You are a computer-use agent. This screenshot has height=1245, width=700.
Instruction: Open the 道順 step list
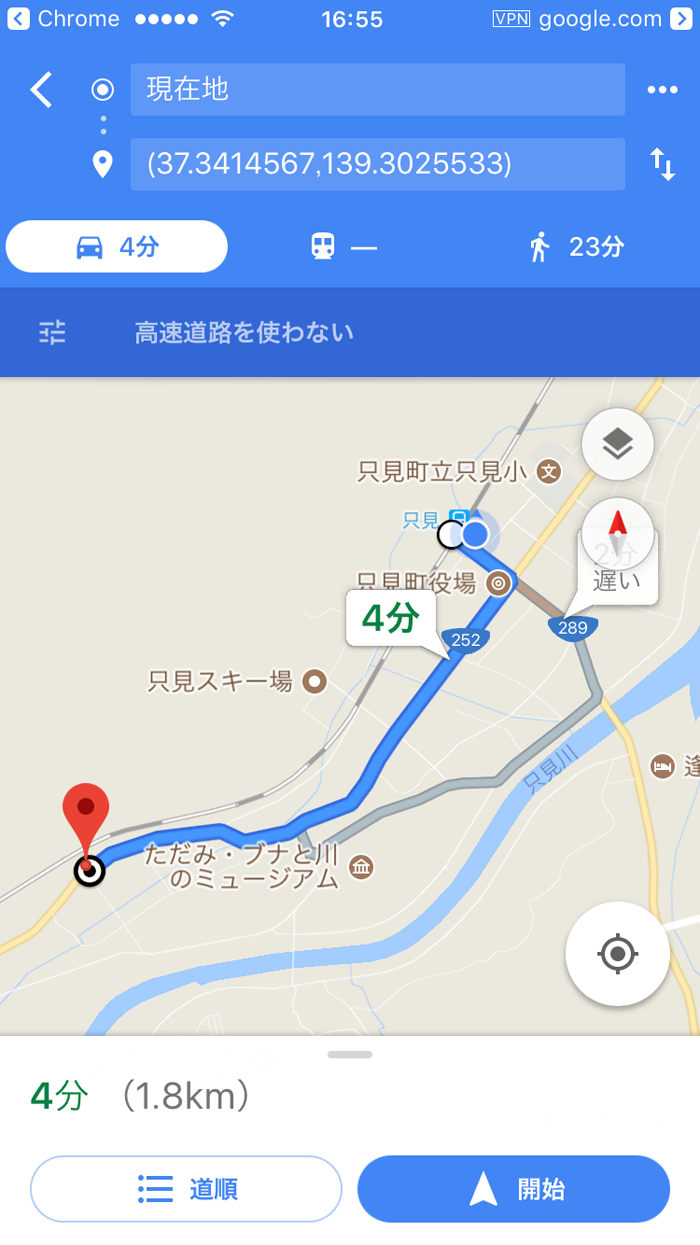pyautogui.click(x=186, y=1189)
